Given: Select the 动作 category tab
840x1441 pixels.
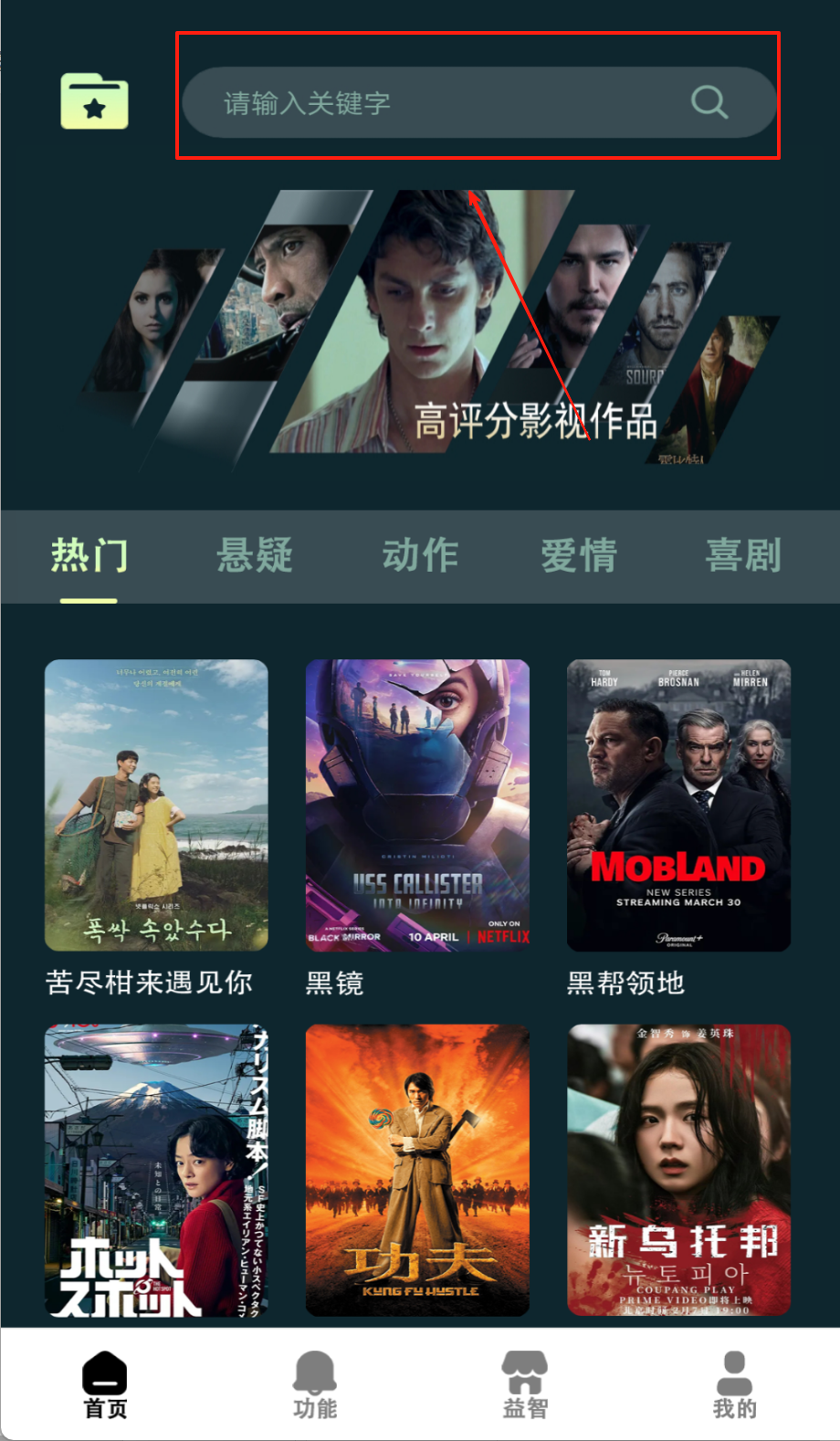Looking at the screenshot, I should [x=420, y=555].
